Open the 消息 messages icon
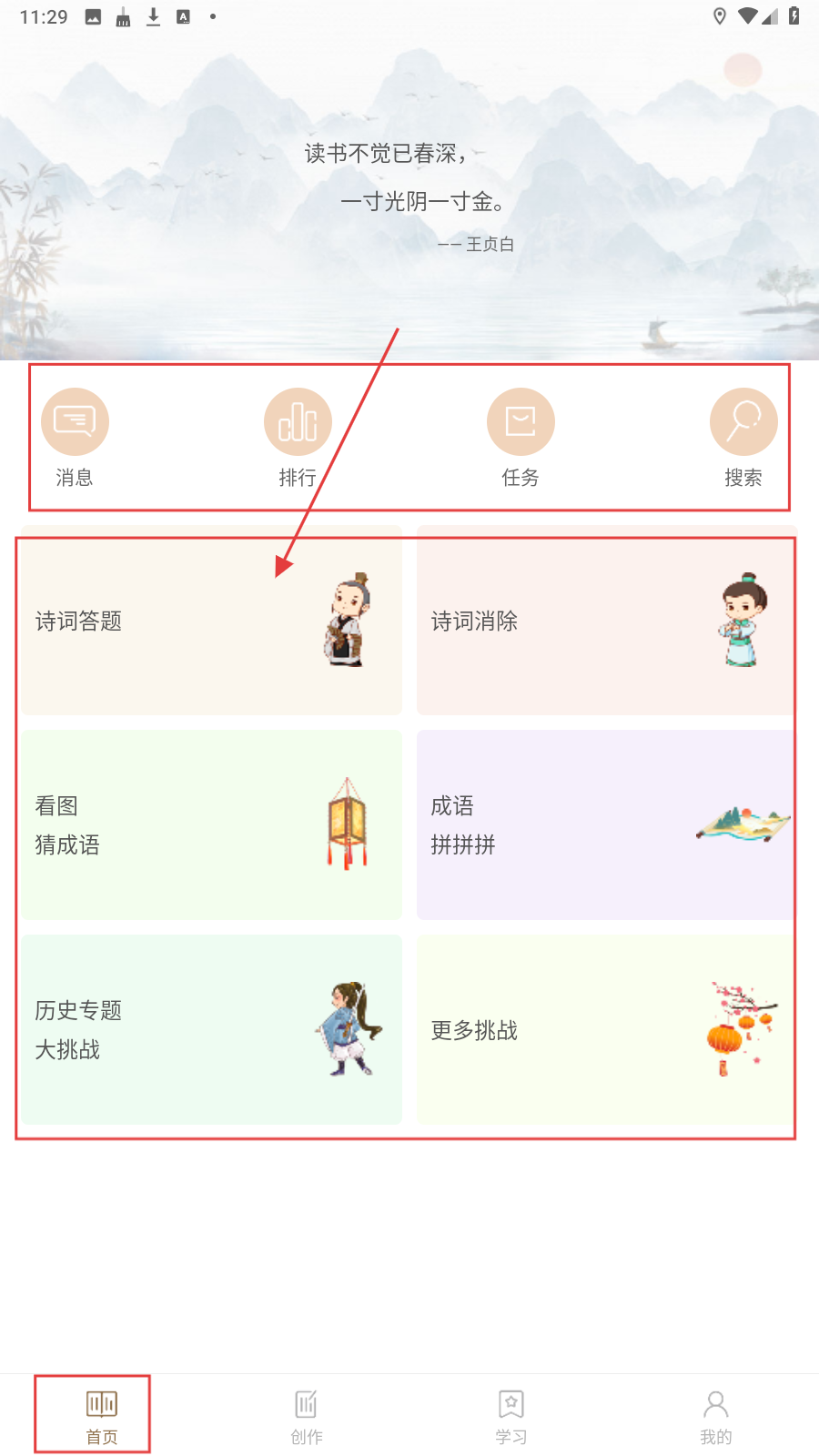The image size is (819, 1456). (x=75, y=422)
